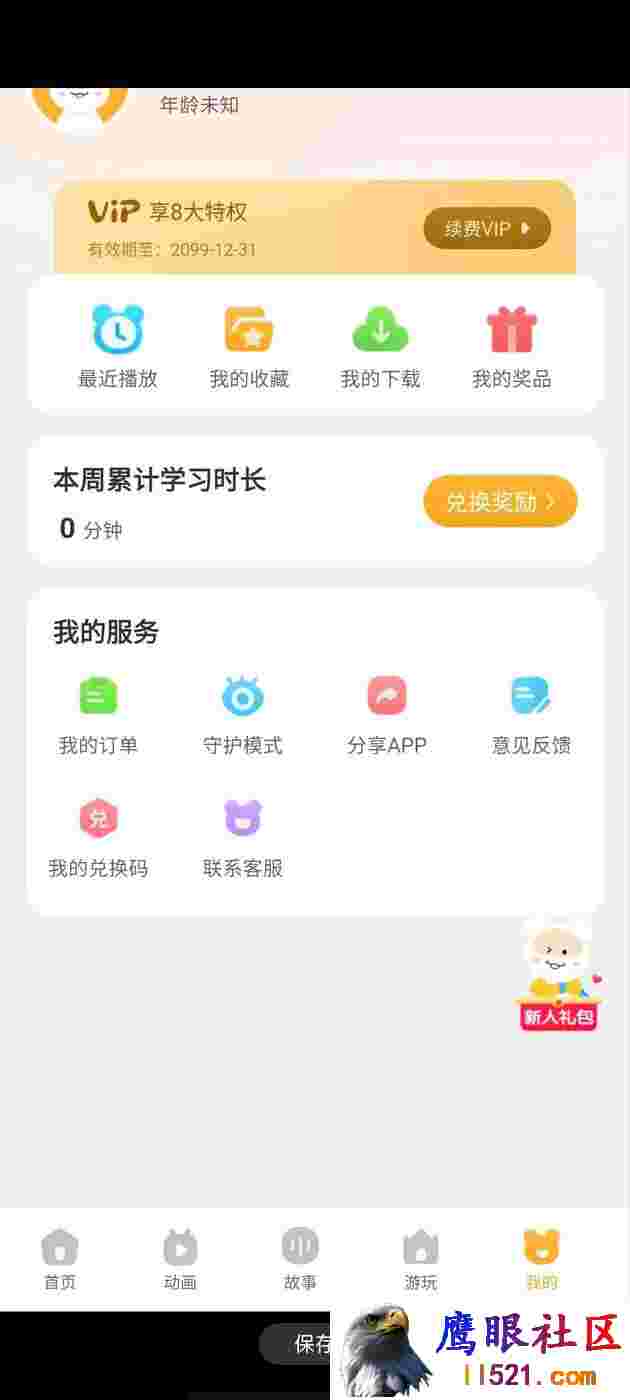The width and height of the screenshot is (630, 1400).
Task: Open the 新人礼包 gift floating button
Action: 559,977
